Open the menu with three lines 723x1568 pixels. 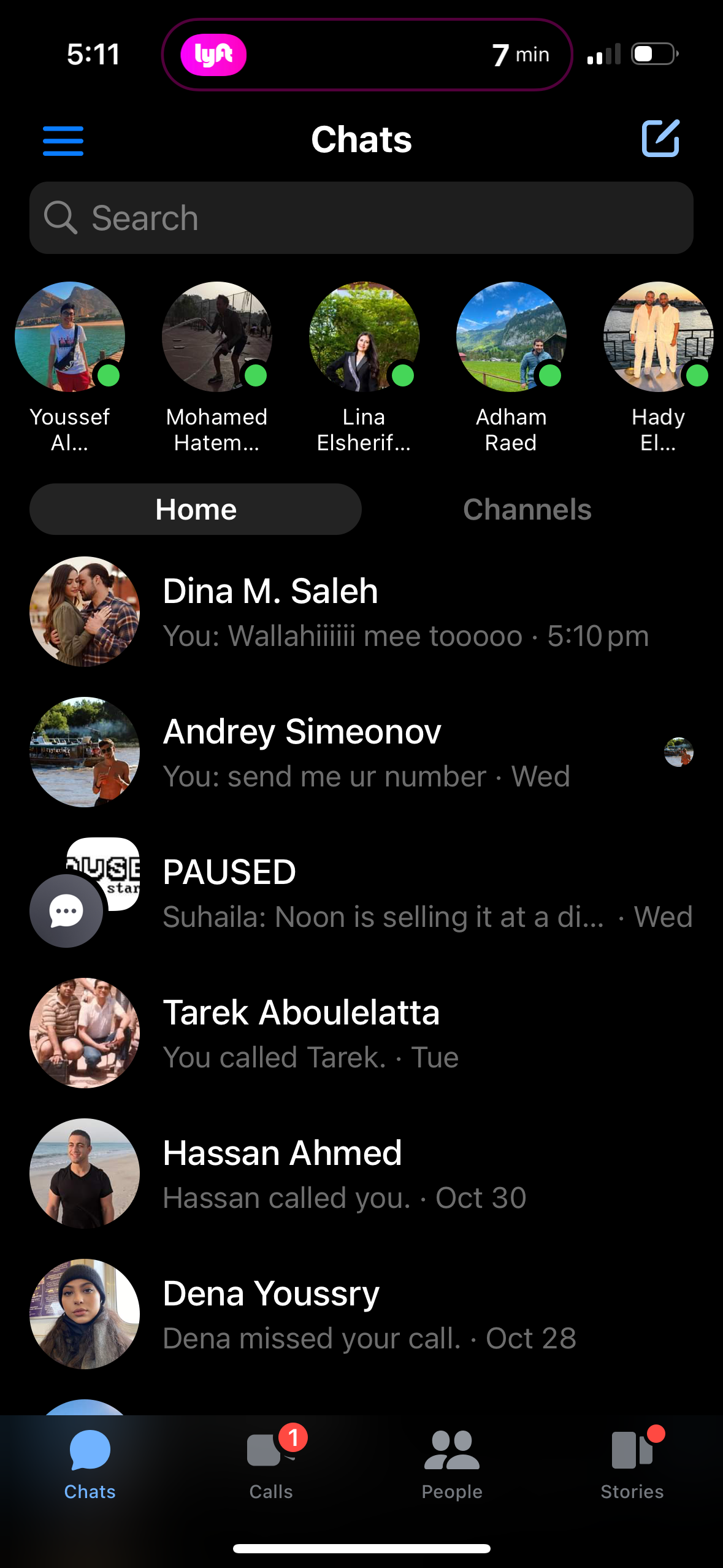[62, 139]
